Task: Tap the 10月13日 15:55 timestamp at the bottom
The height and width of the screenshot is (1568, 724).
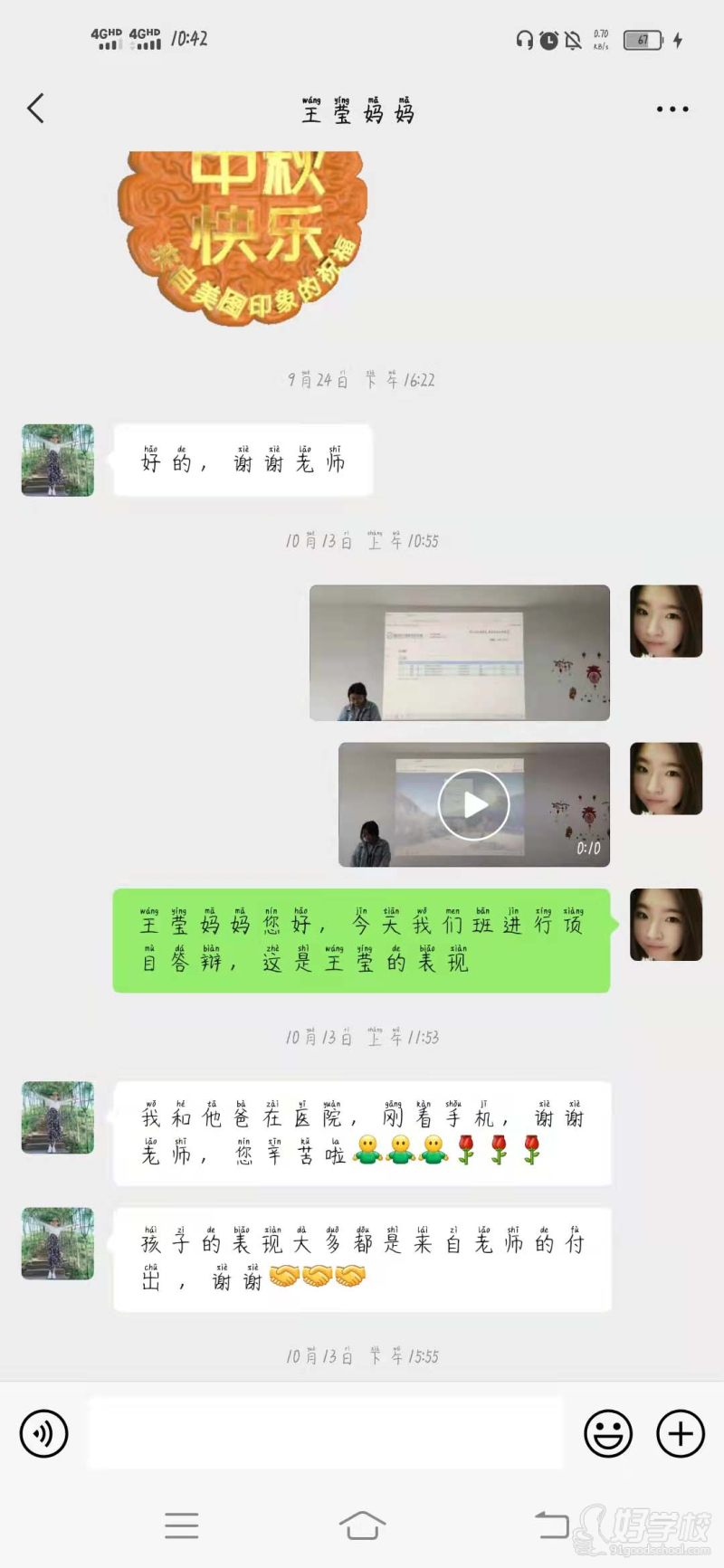Action: click(362, 1356)
